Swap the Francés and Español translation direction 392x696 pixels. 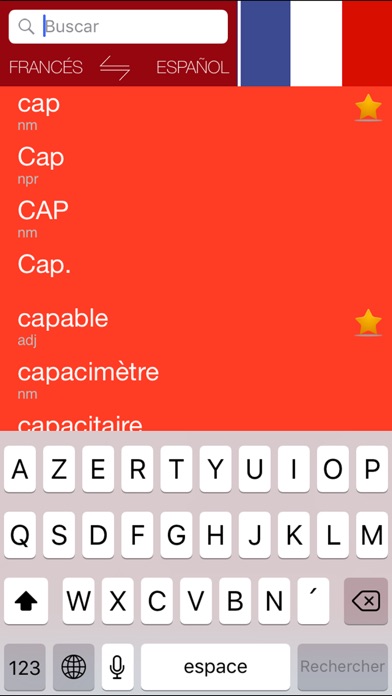pyautogui.click(x=115, y=68)
